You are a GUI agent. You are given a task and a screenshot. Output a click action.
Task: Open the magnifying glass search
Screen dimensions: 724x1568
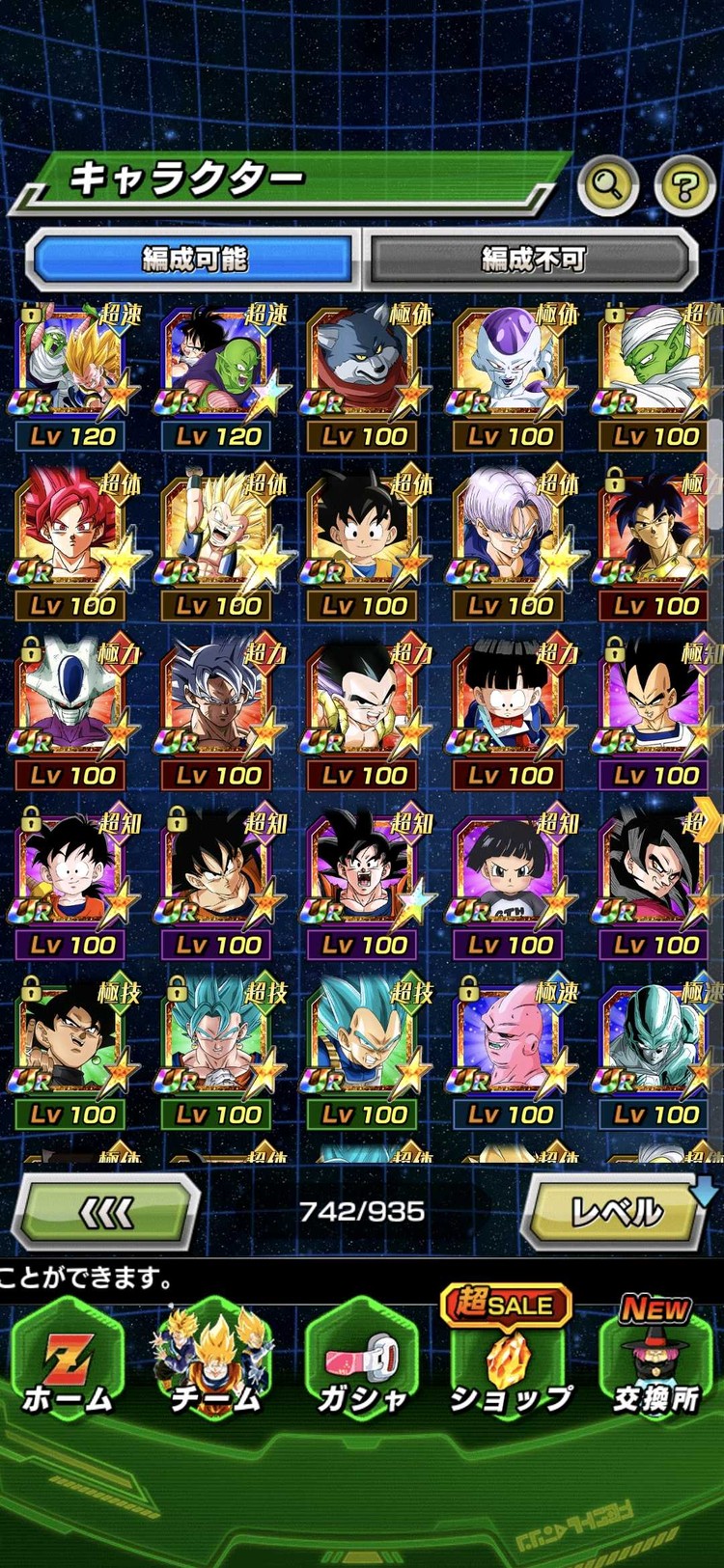pos(607,183)
